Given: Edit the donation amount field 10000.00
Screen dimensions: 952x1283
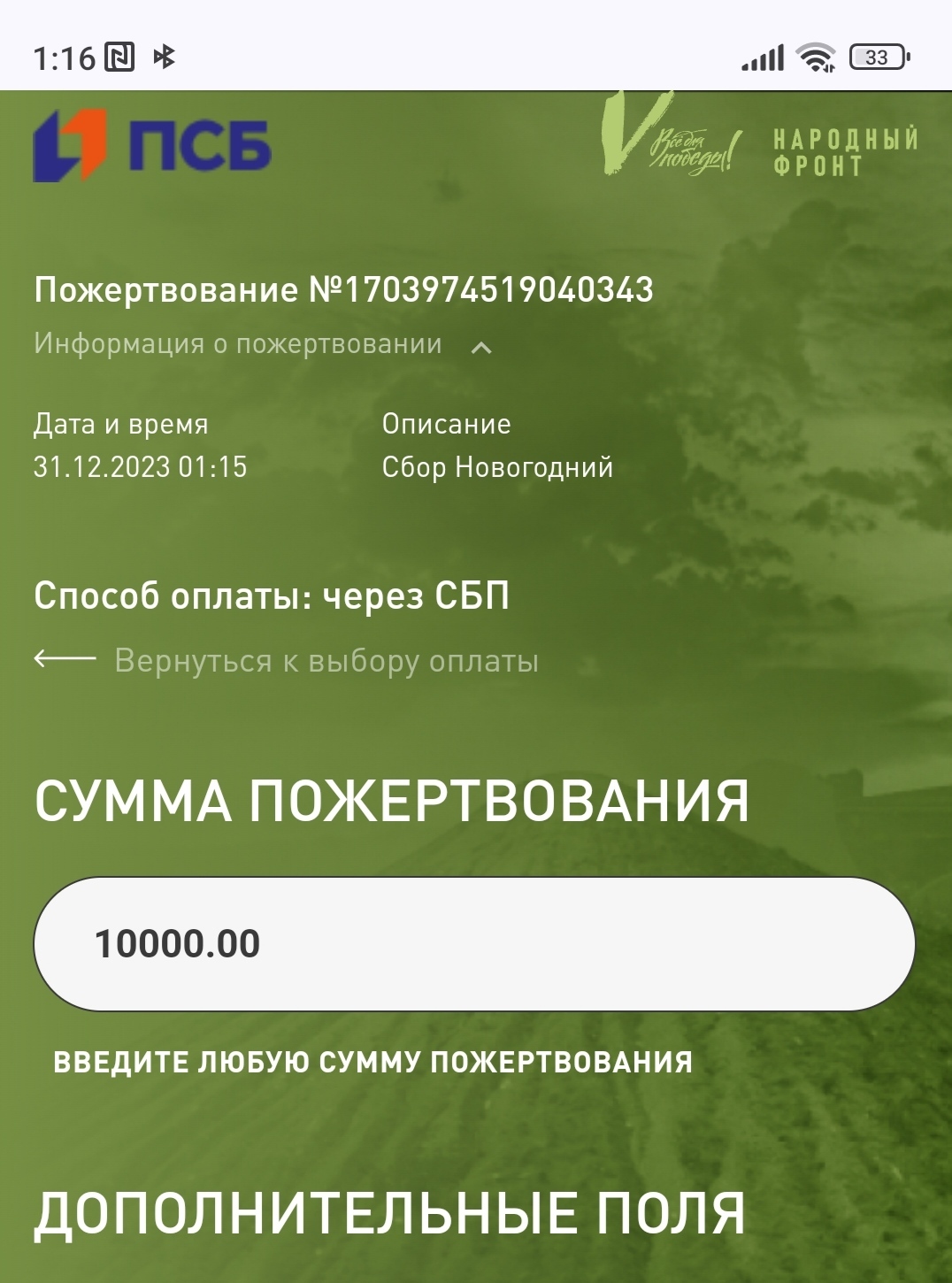Looking at the screenshot, I should pyautogui.click(x=474, y=943).
